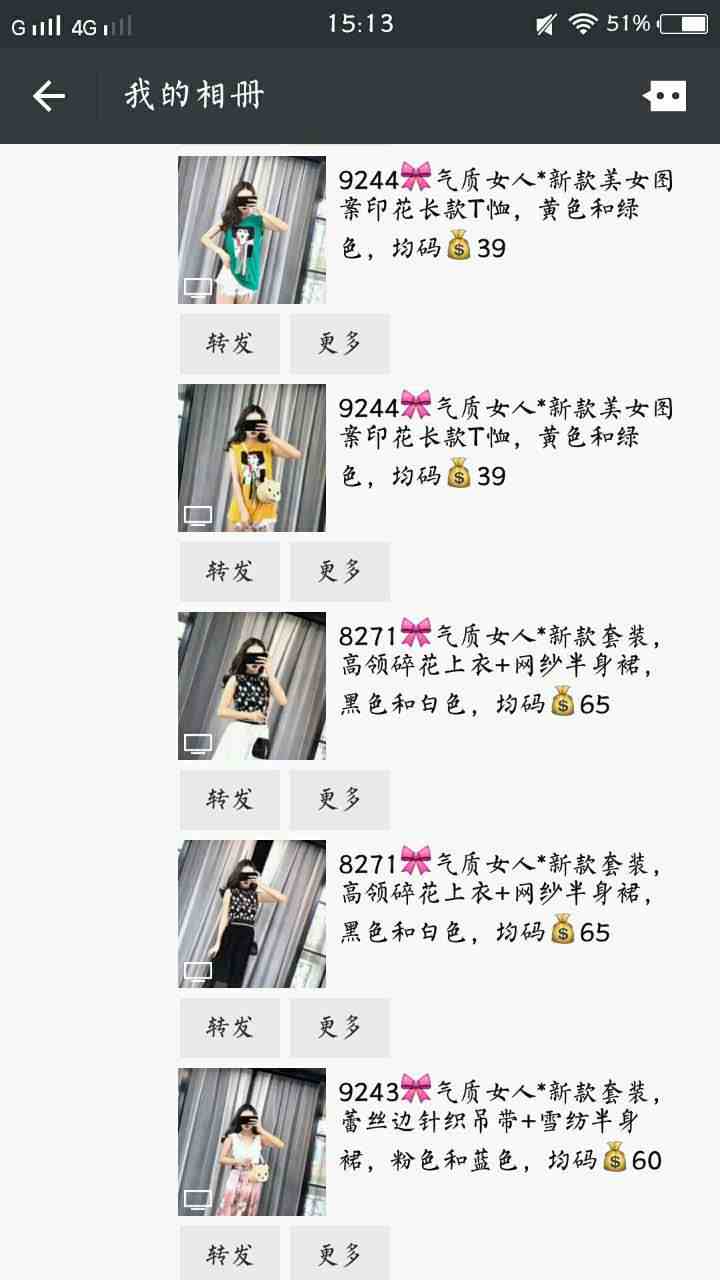Forward the yellow T-shirt post via 转发
720x1280 pixels.
(x=230, y=572)
